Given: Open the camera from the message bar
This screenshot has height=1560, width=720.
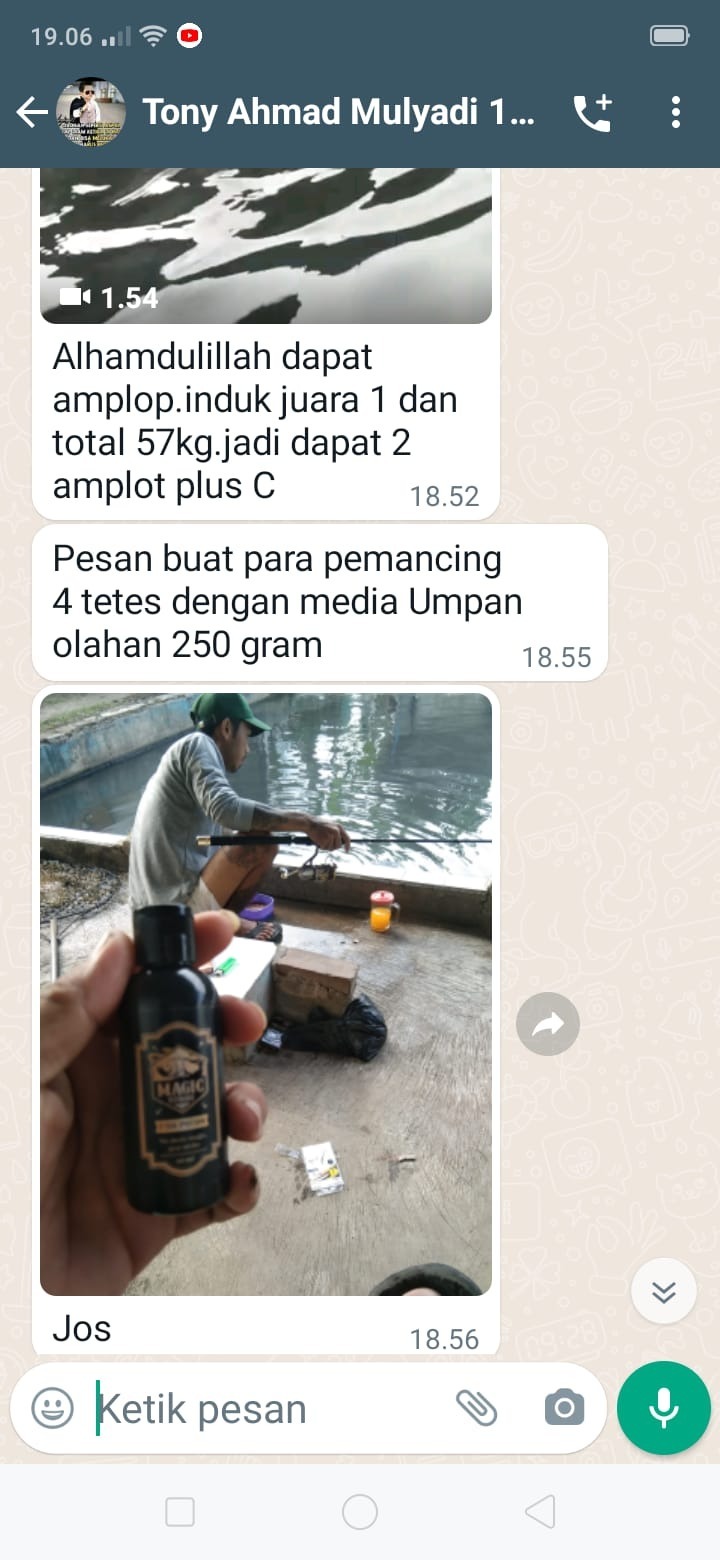Looking at the screenshot, I should click(564, 1409).
